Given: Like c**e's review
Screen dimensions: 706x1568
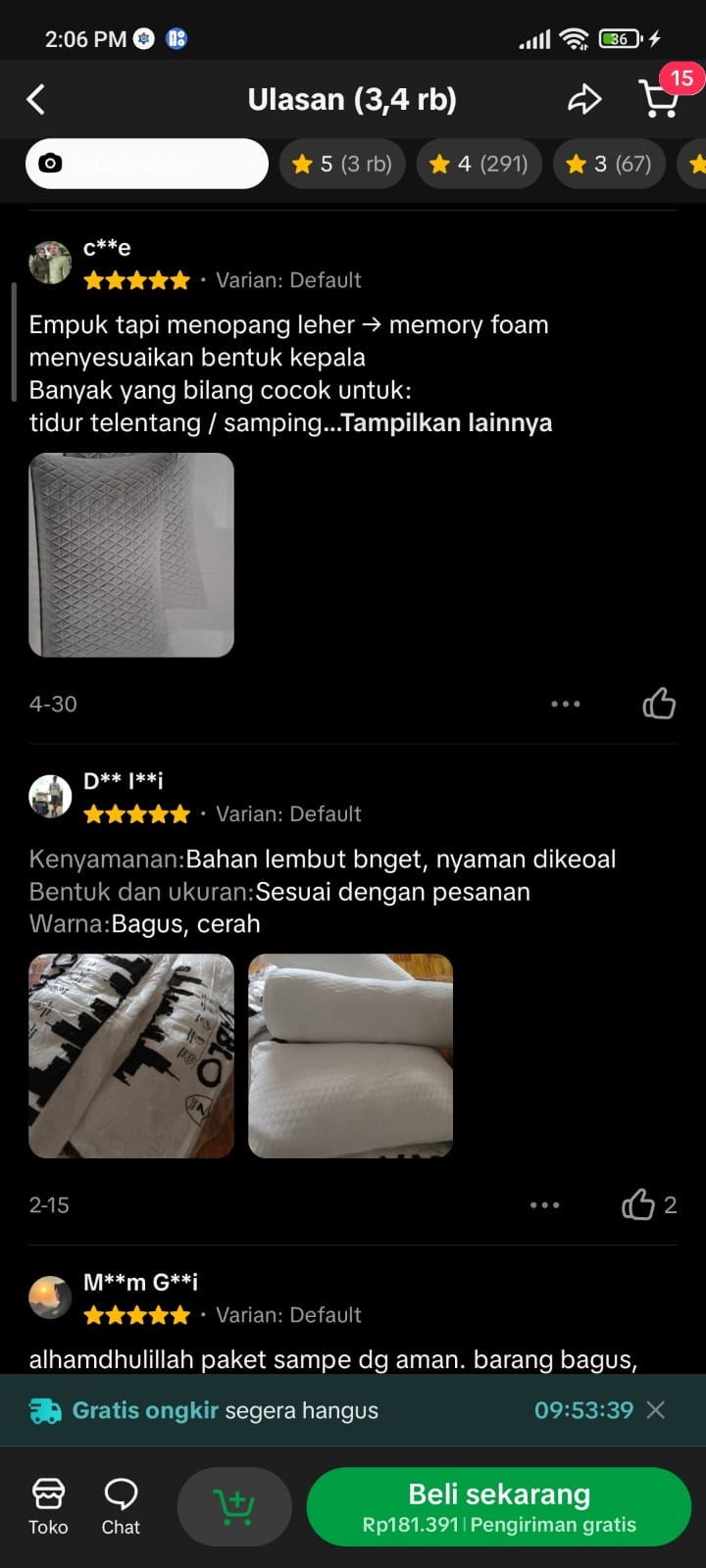Looking at the screenshot, I should tap(659, 704).
